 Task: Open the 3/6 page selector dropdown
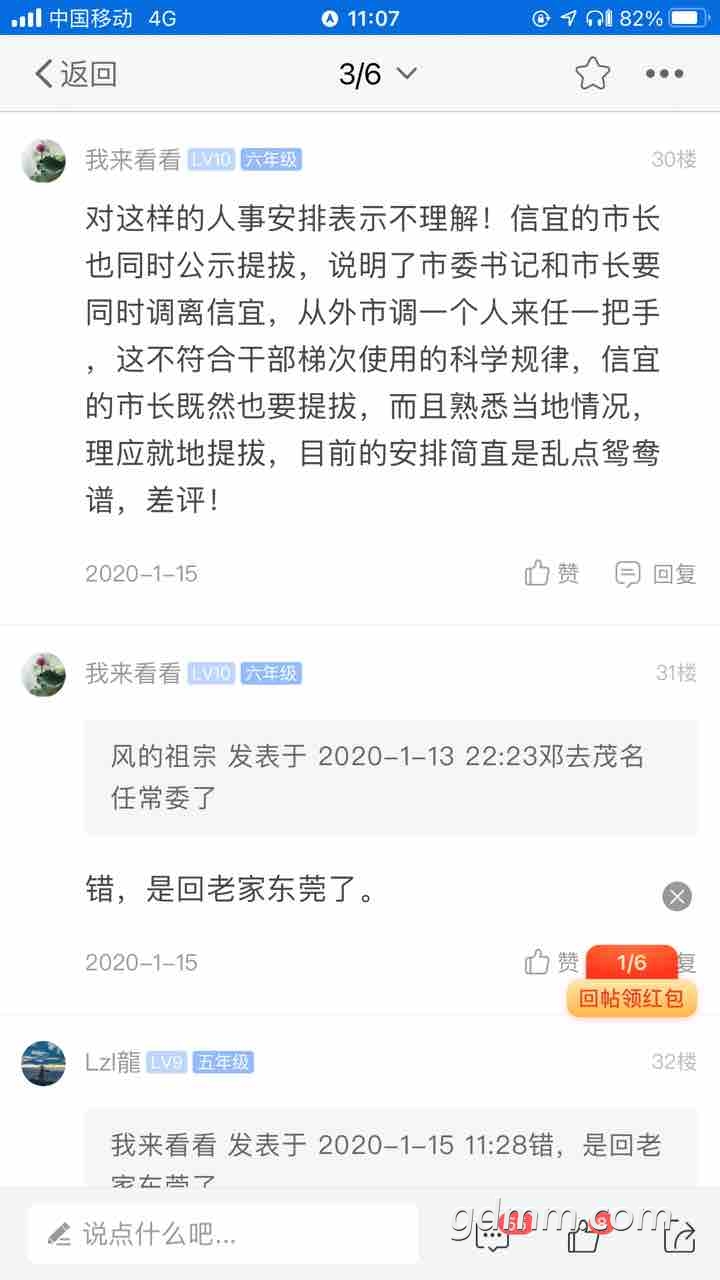378,74
